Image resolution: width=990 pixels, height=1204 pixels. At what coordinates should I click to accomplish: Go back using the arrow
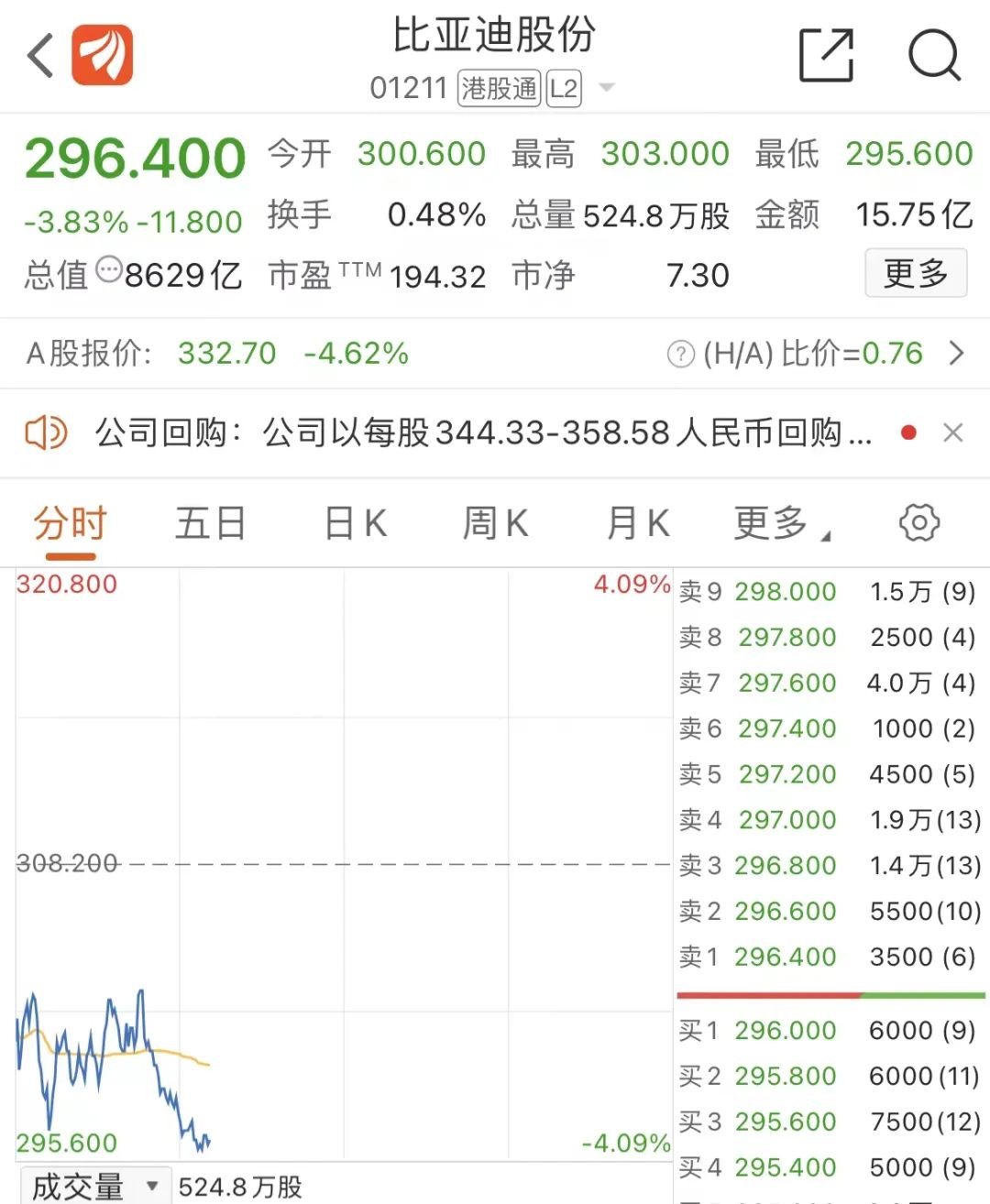point(41,56)
